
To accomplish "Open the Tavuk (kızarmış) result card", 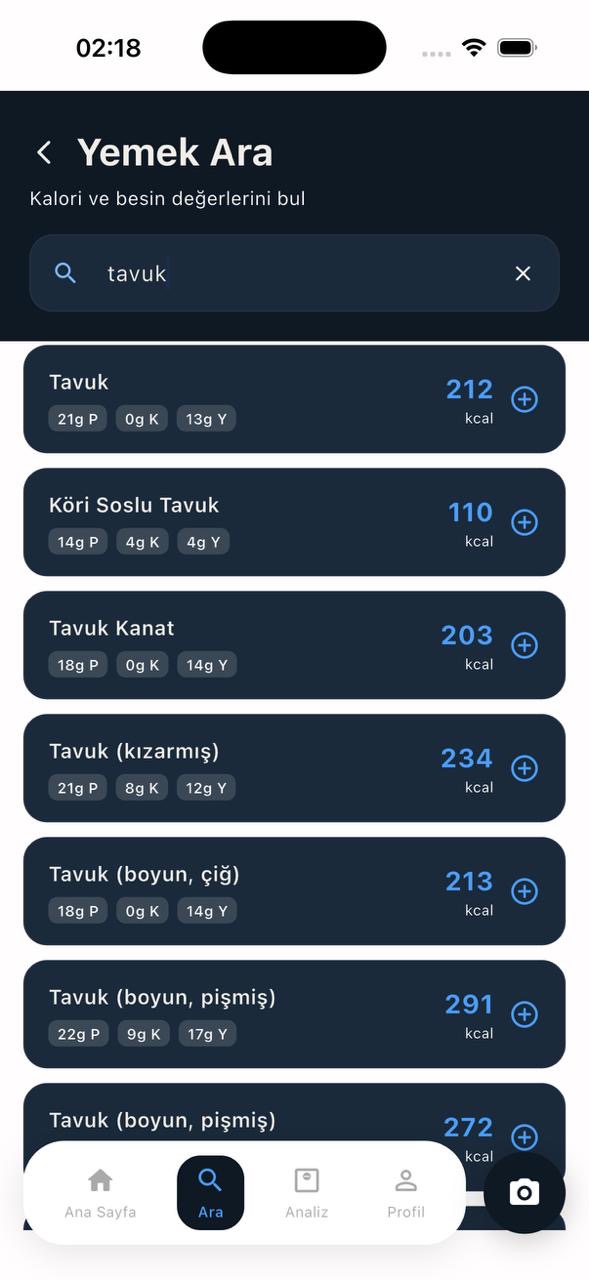I will tap(294, 768).
